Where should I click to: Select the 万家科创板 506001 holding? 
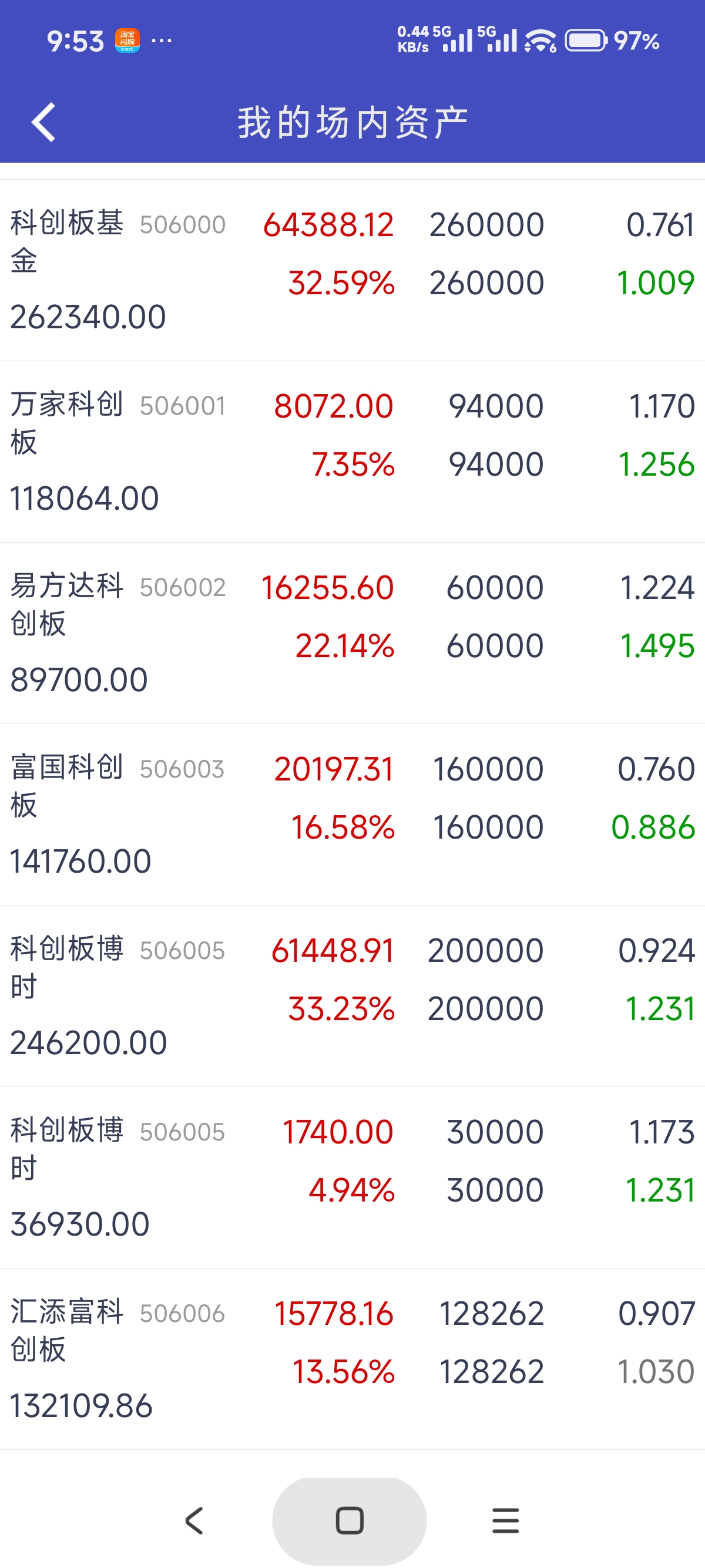click(x=352, y=451)
